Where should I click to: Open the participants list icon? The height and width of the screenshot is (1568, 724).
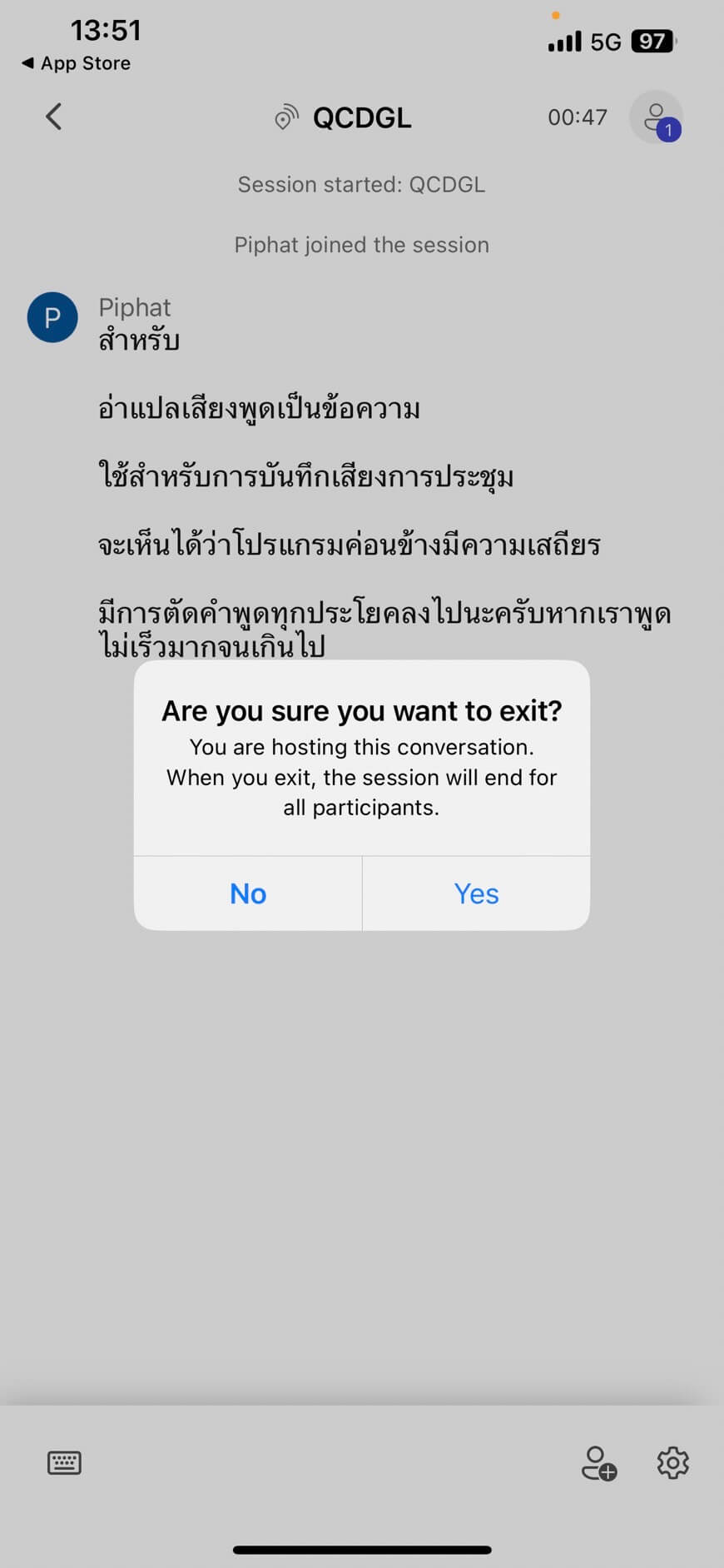tap(657, 117)
